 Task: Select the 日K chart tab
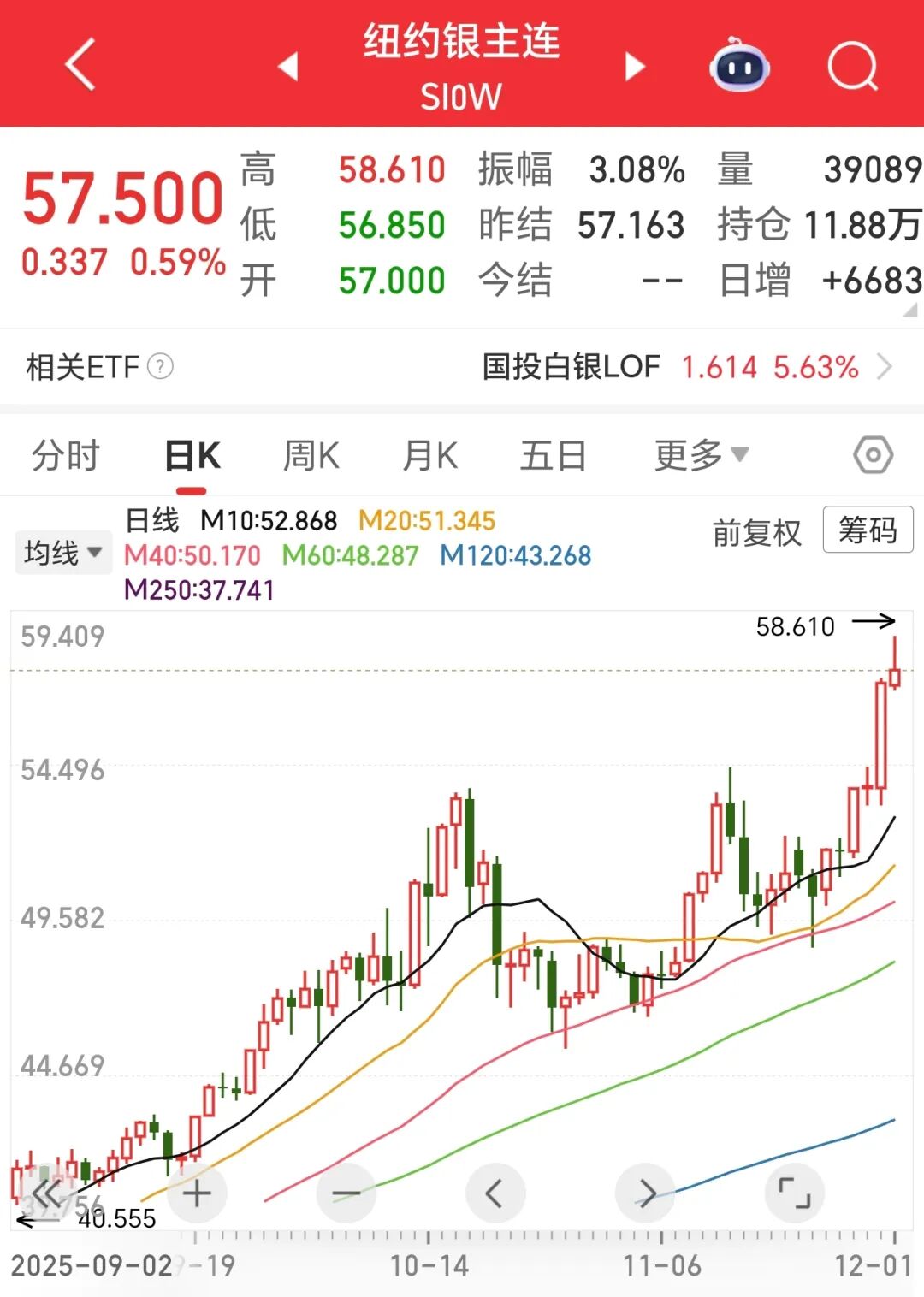[192, 455]
